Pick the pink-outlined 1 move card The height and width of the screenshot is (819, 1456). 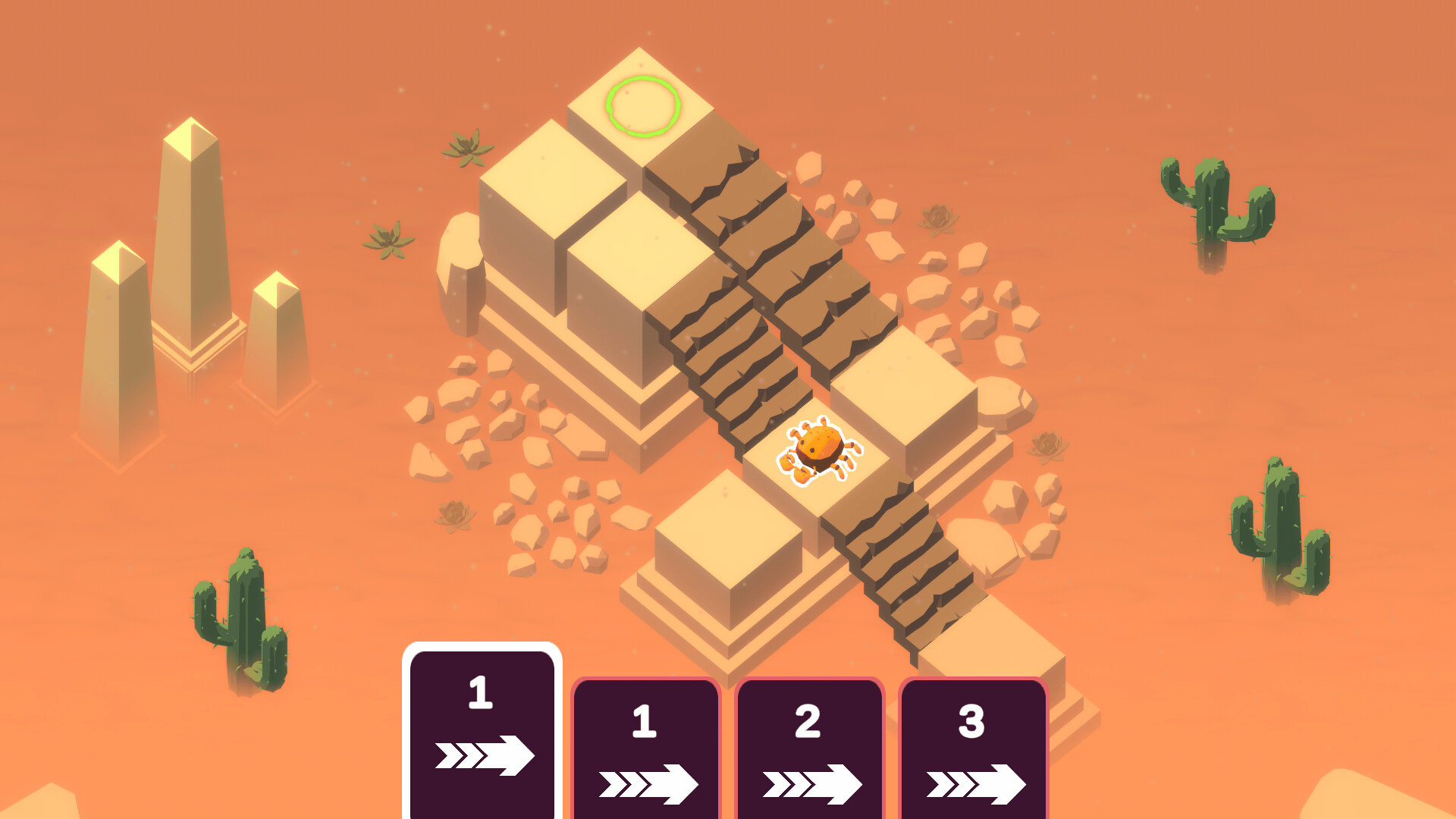(x=646, y=751)
